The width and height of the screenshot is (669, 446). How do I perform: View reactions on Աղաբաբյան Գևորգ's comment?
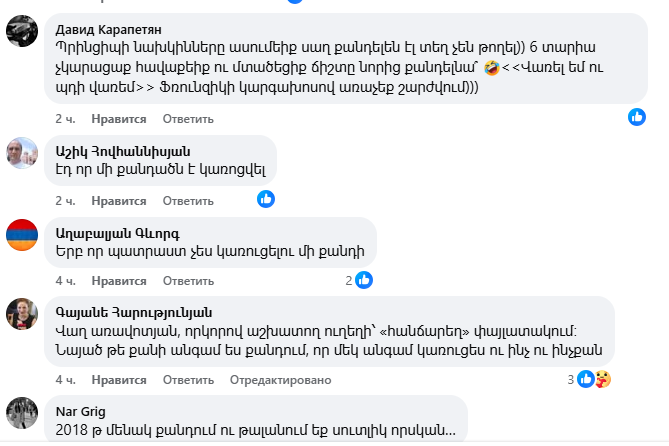[360, 281]
